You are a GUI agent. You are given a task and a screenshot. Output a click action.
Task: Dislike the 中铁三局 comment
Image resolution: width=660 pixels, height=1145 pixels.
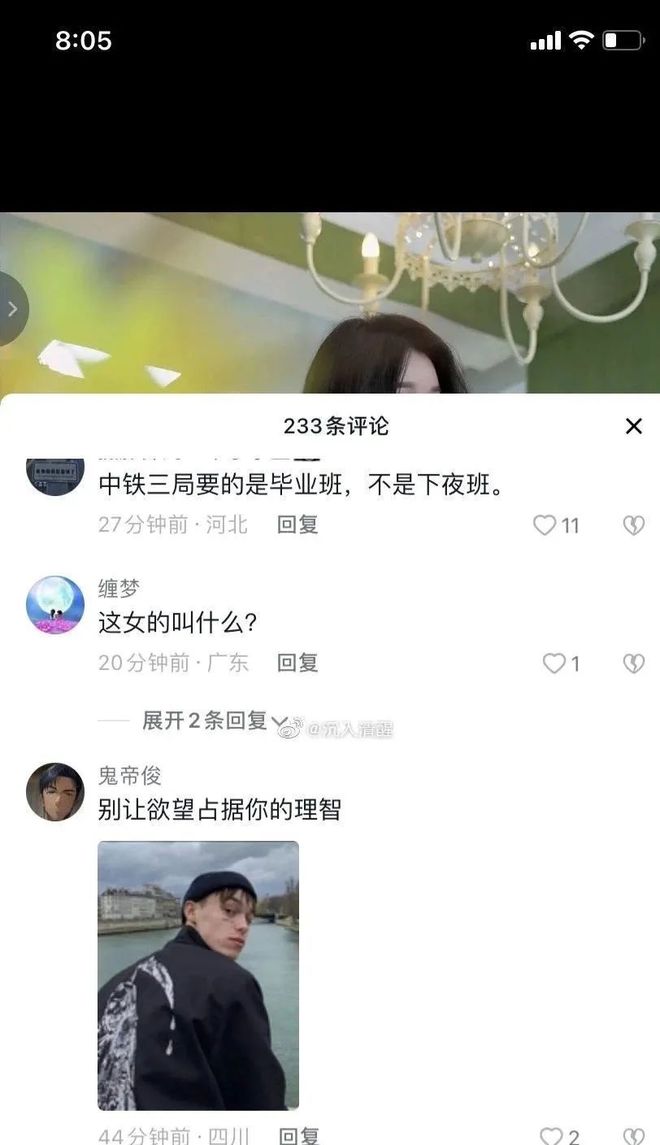point(633,525)
